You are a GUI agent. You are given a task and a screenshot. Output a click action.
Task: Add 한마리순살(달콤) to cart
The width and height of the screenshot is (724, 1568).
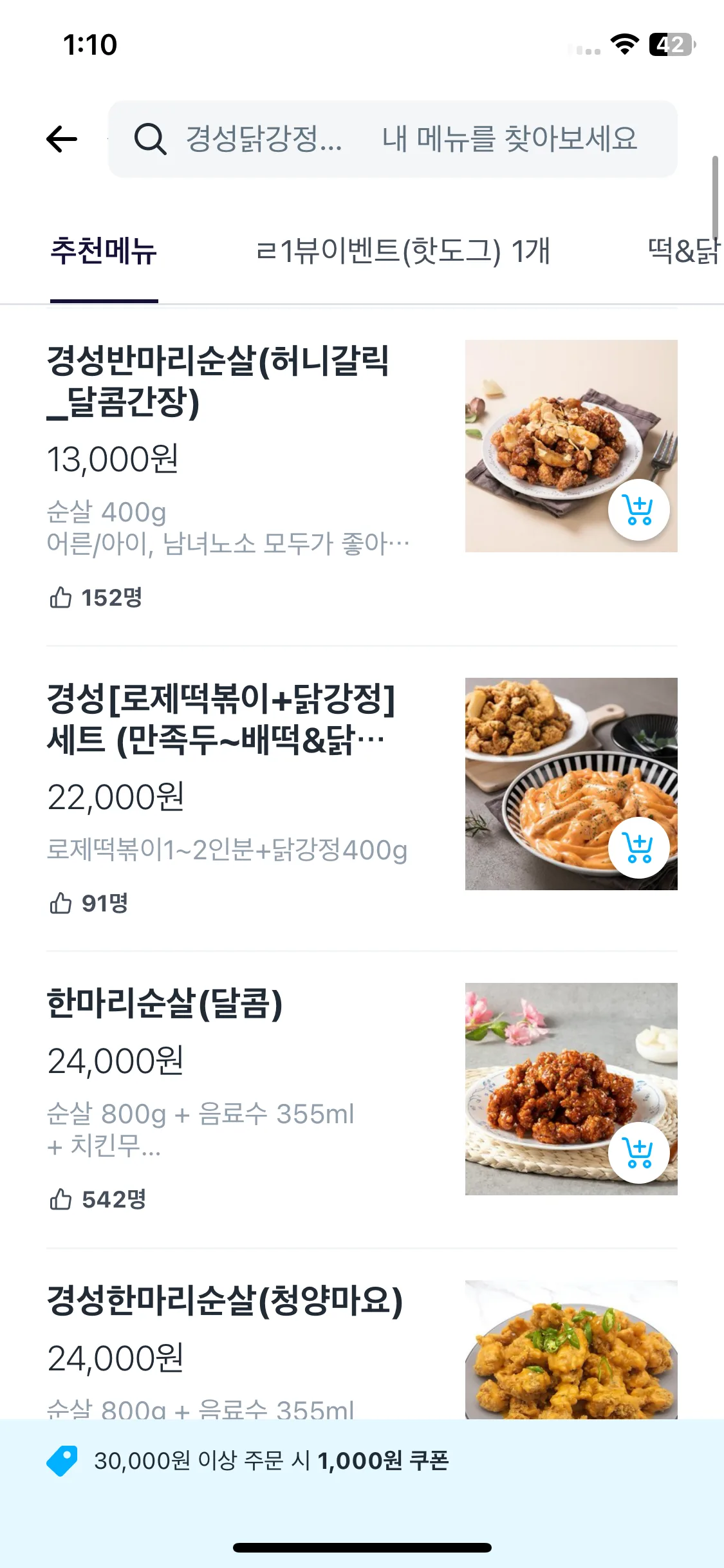(639, 1153)
